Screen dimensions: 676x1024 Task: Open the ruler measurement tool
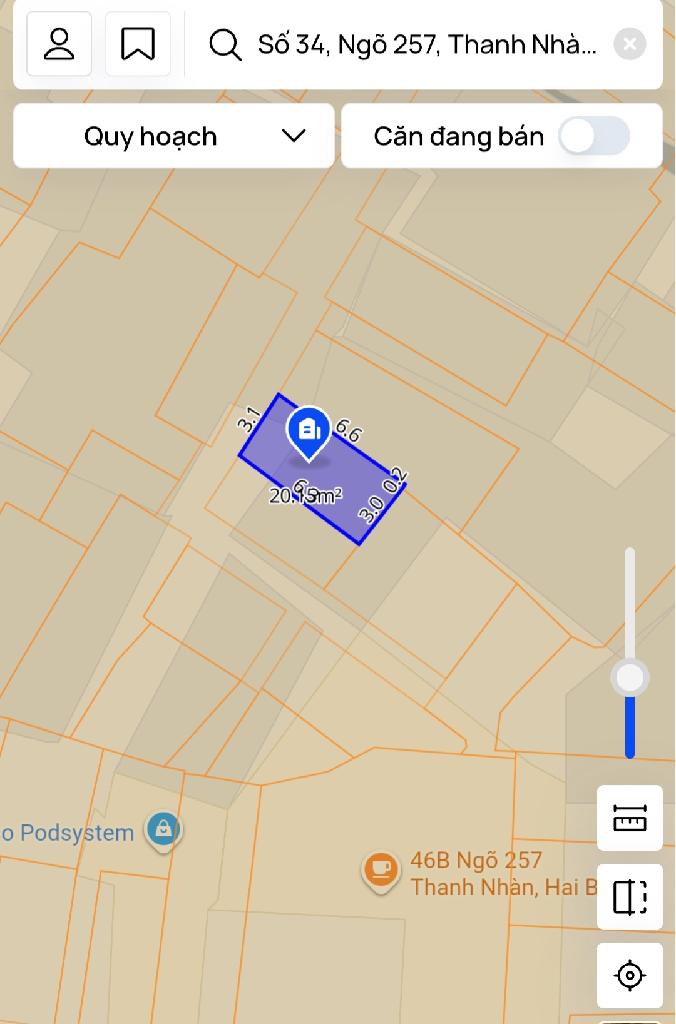point(630,819)
